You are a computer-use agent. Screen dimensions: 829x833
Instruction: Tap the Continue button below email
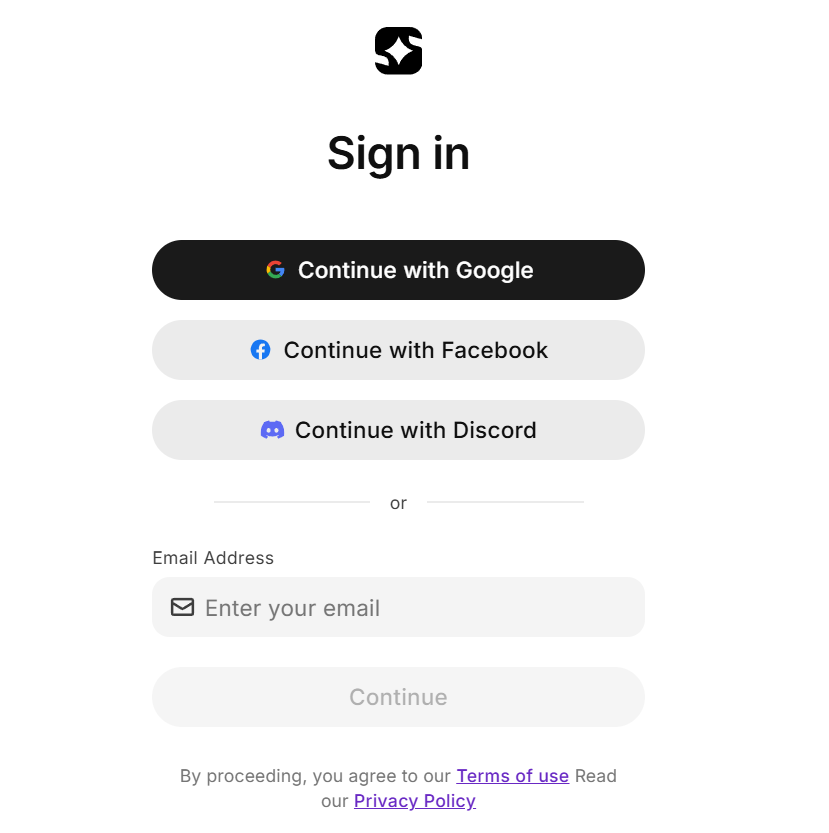tap(398, 697)
